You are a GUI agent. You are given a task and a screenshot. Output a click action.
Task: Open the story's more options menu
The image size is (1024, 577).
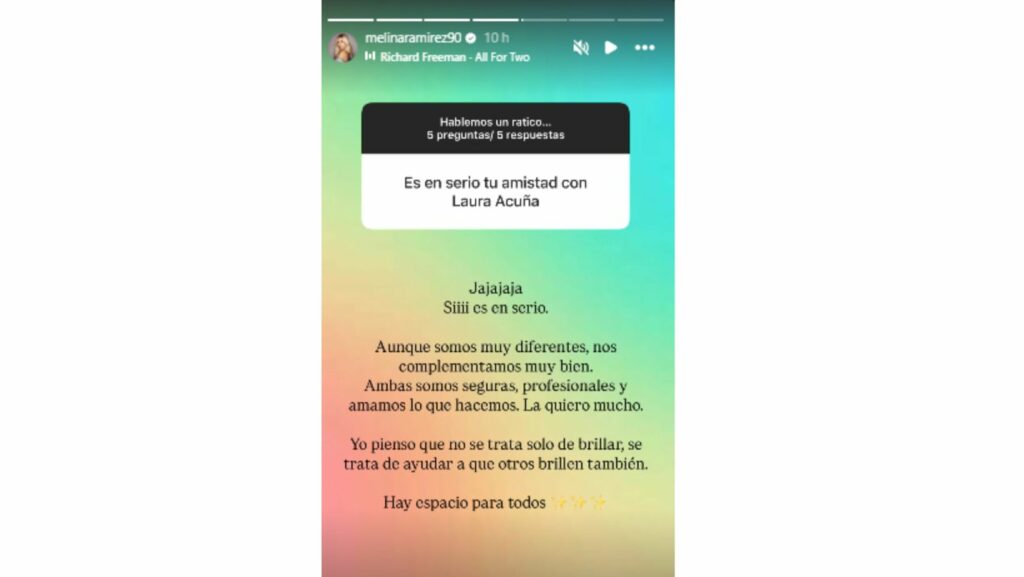coord(645,47)
